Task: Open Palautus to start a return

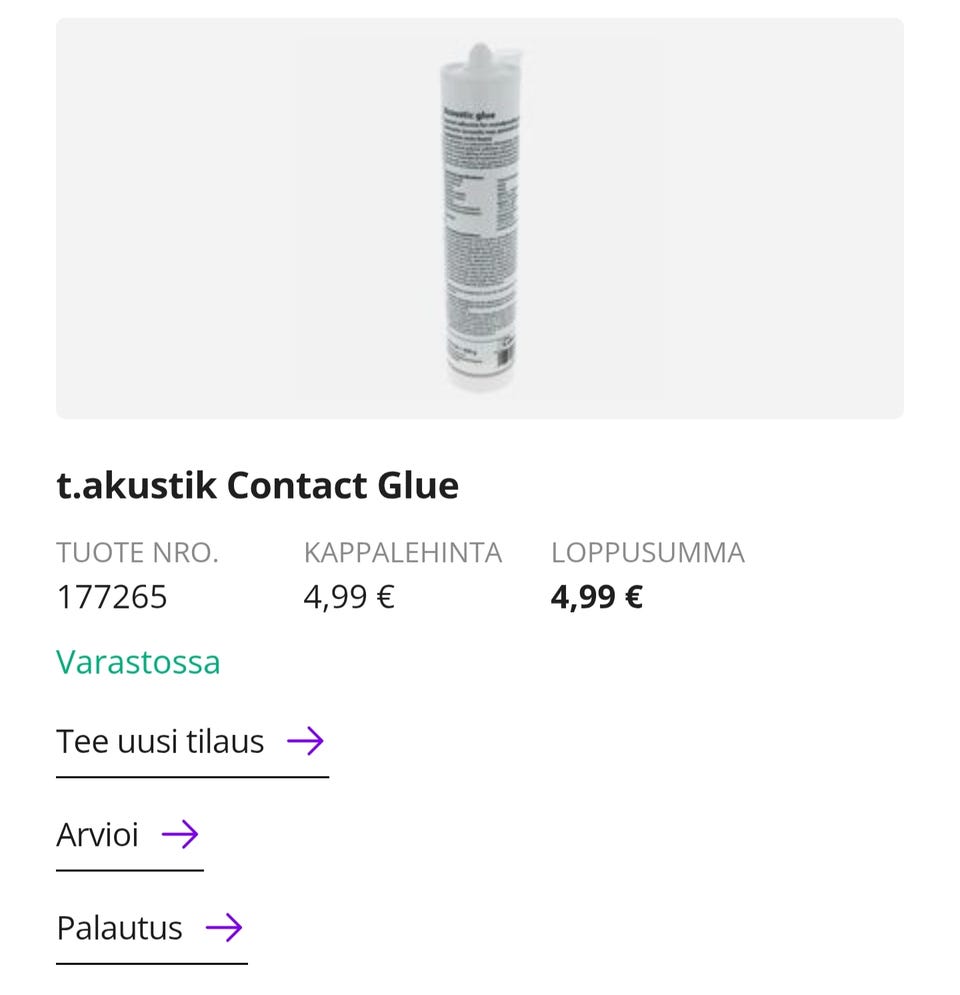Action: pos(119,927)
